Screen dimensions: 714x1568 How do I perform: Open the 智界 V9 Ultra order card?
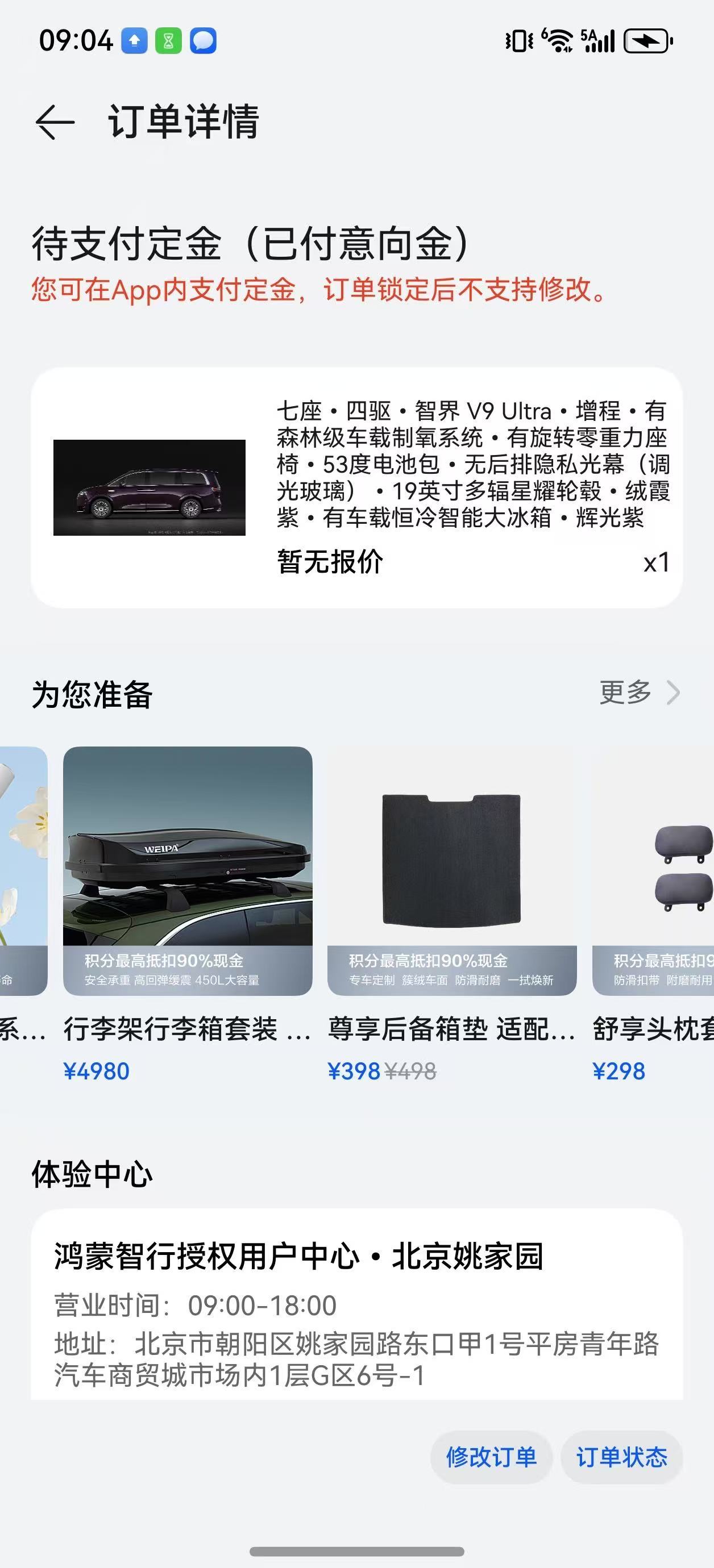[x=356, y=487]
